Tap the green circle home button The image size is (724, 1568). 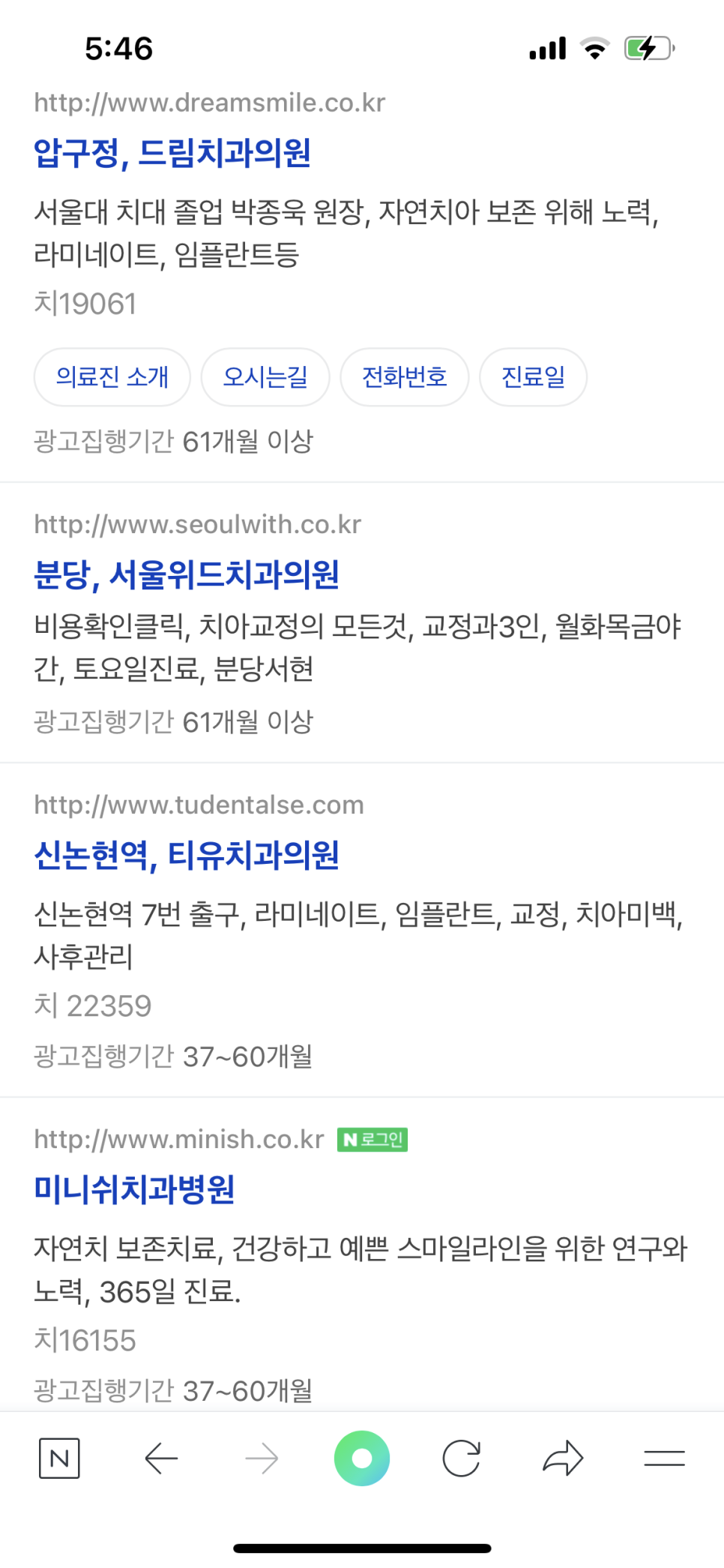tap(362, 1458)
